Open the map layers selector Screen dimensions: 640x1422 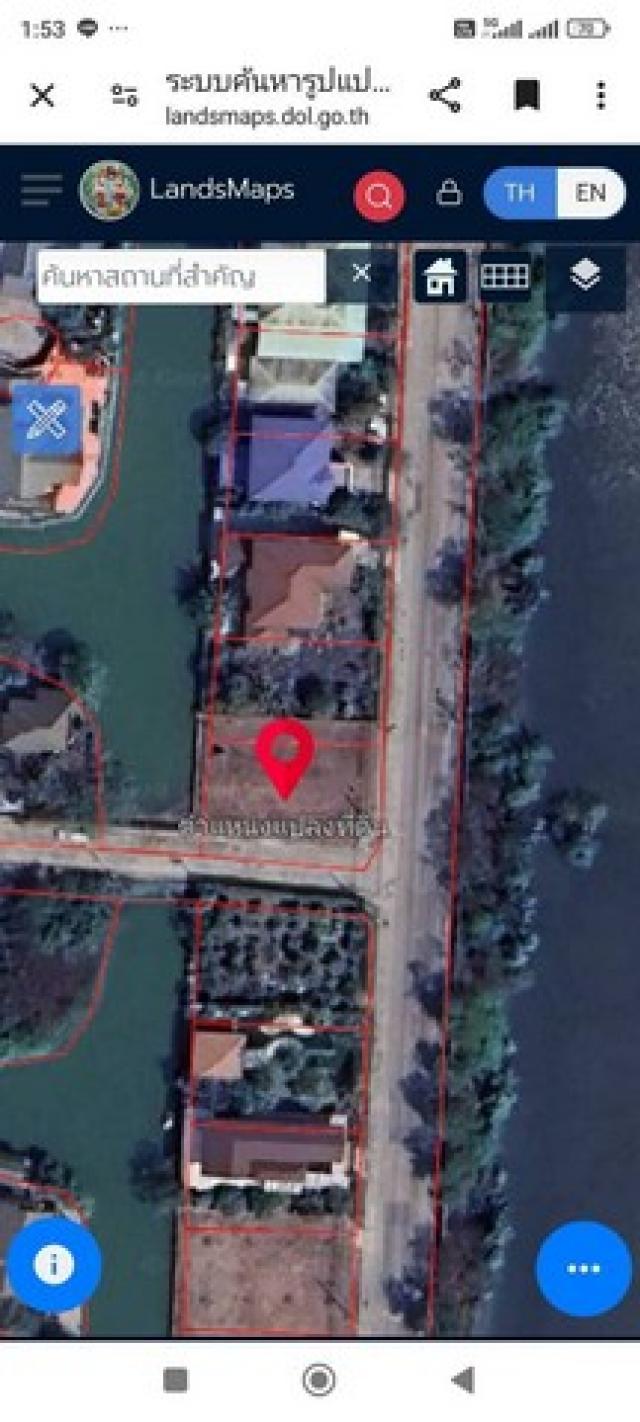[585, 275]
